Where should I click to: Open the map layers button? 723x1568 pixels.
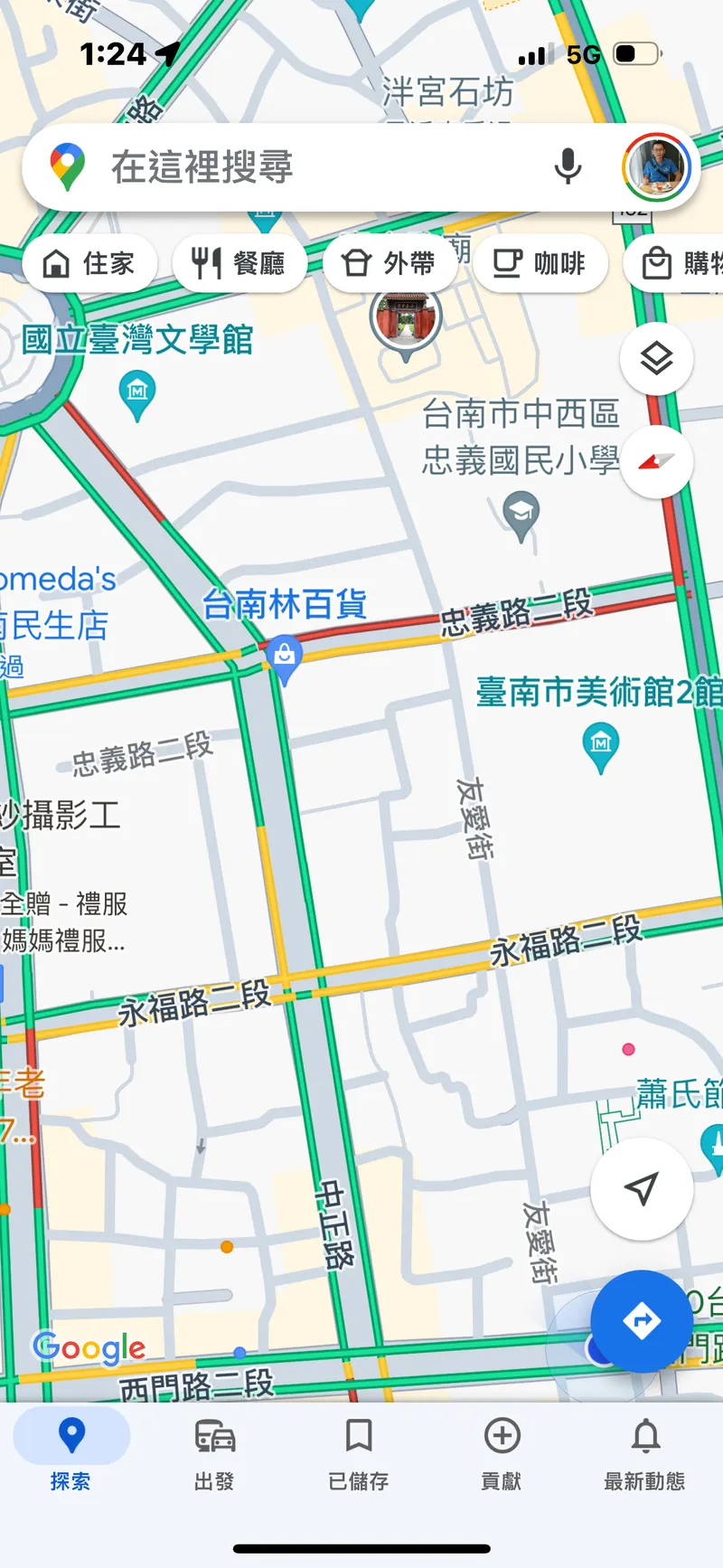[x=657, y=359]
